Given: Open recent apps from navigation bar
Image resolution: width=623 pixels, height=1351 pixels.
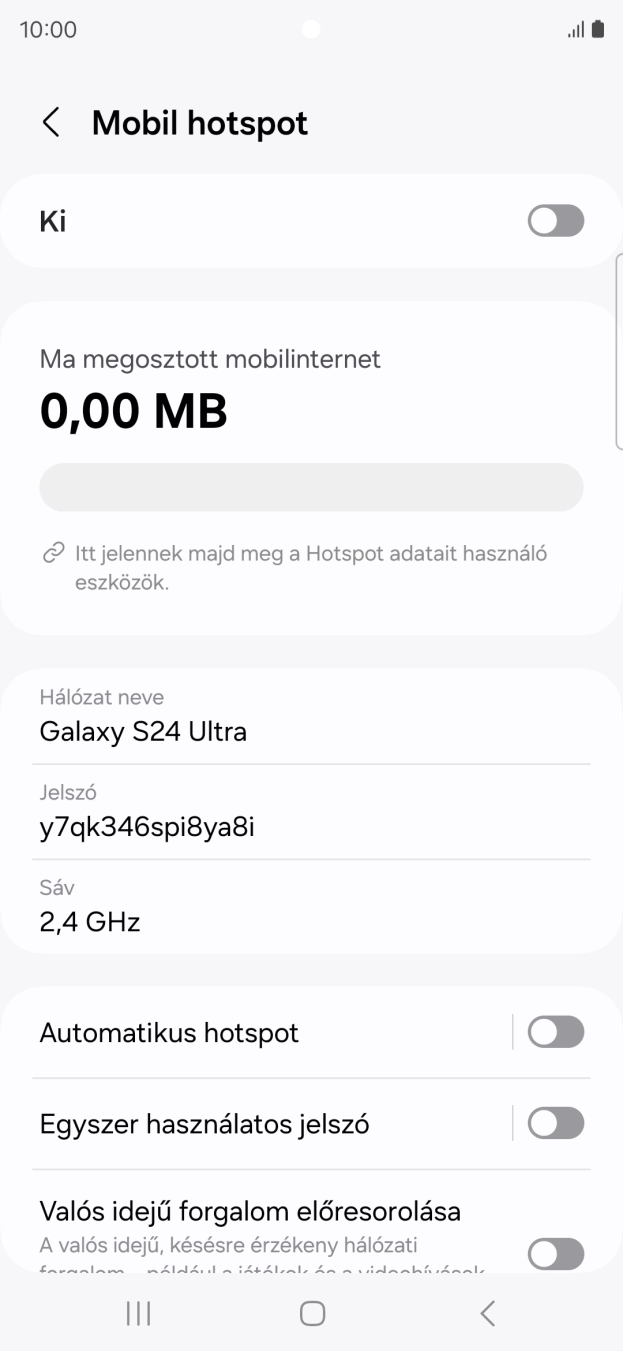Looking at the screenshot, I should 138,1313.
